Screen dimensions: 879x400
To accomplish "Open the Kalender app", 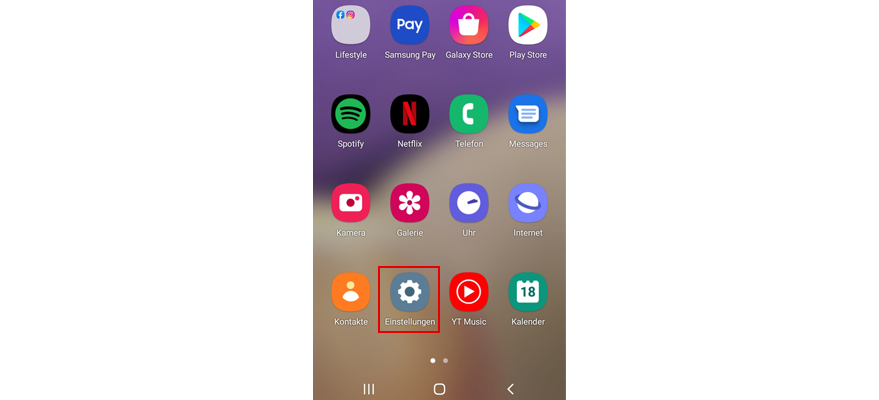I will (528, 292).
